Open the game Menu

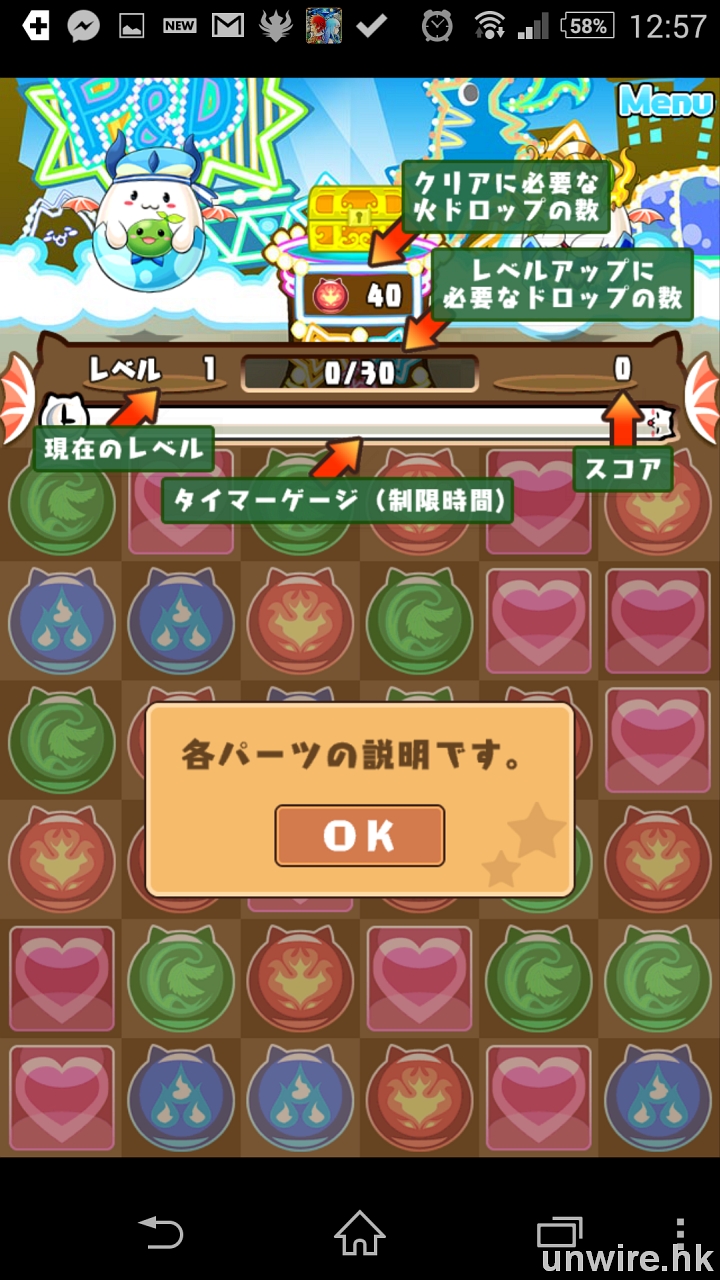[666, 101]
